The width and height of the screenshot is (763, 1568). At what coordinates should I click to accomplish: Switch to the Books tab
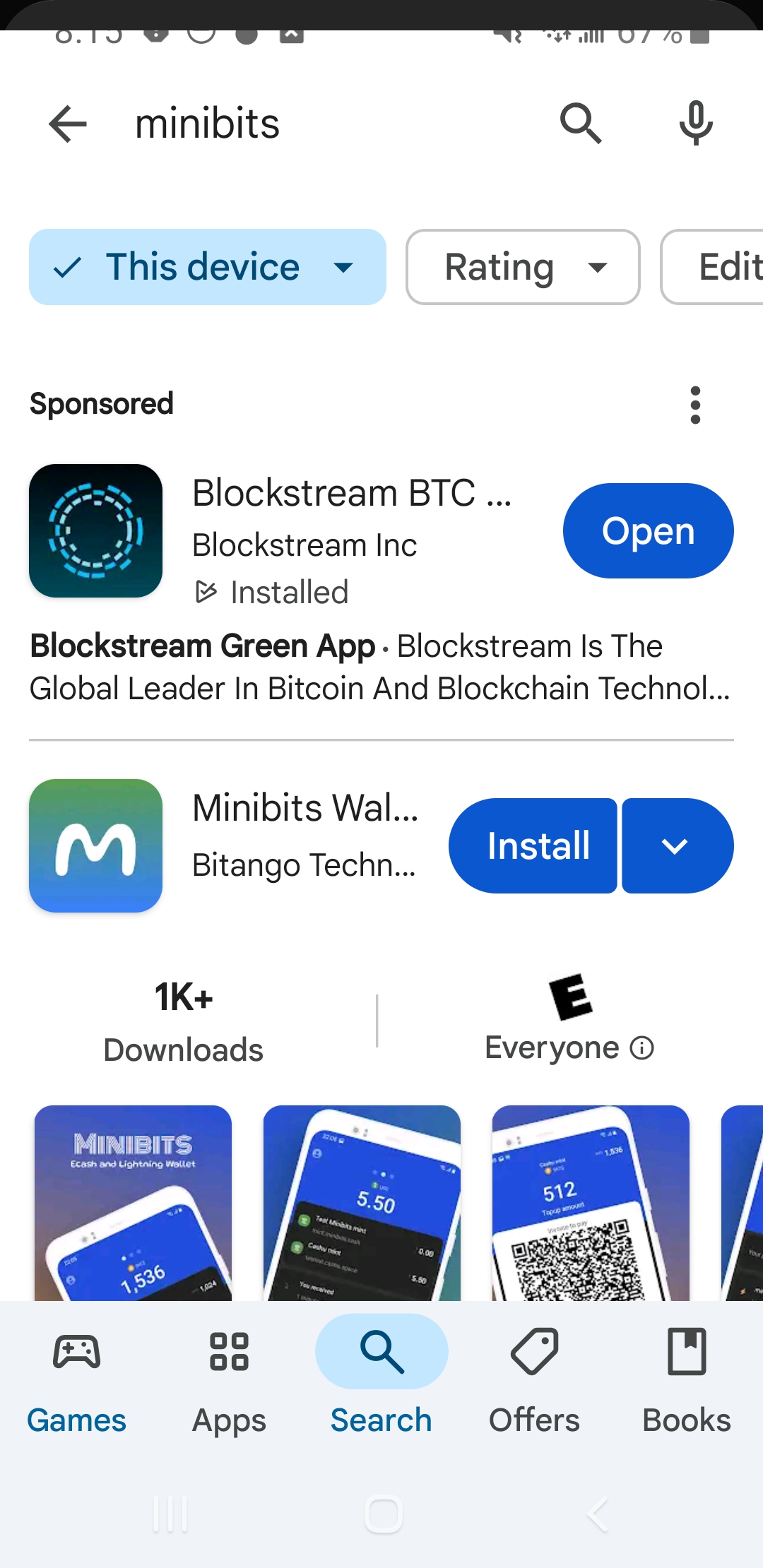coord(687,1377)
